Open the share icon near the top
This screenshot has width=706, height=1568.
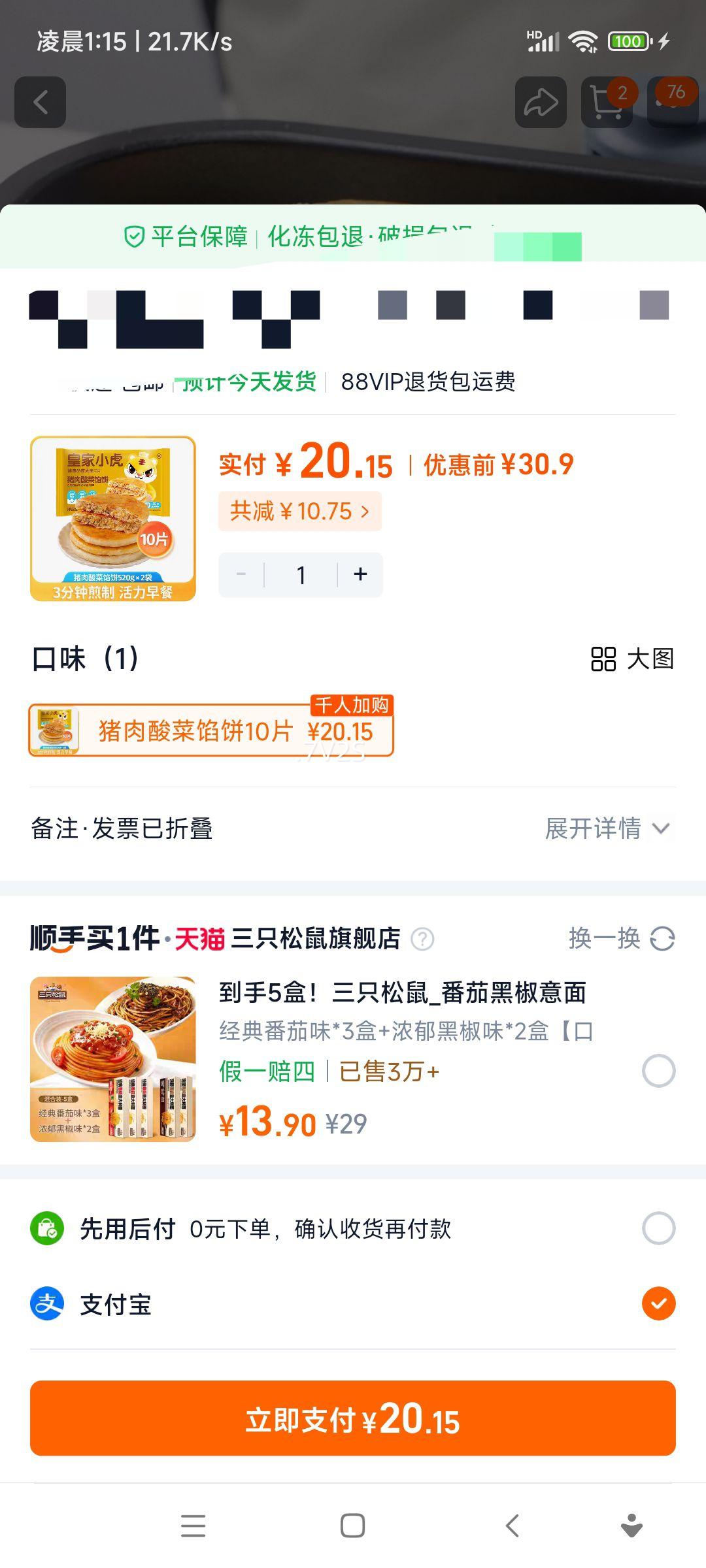[539, 103]
